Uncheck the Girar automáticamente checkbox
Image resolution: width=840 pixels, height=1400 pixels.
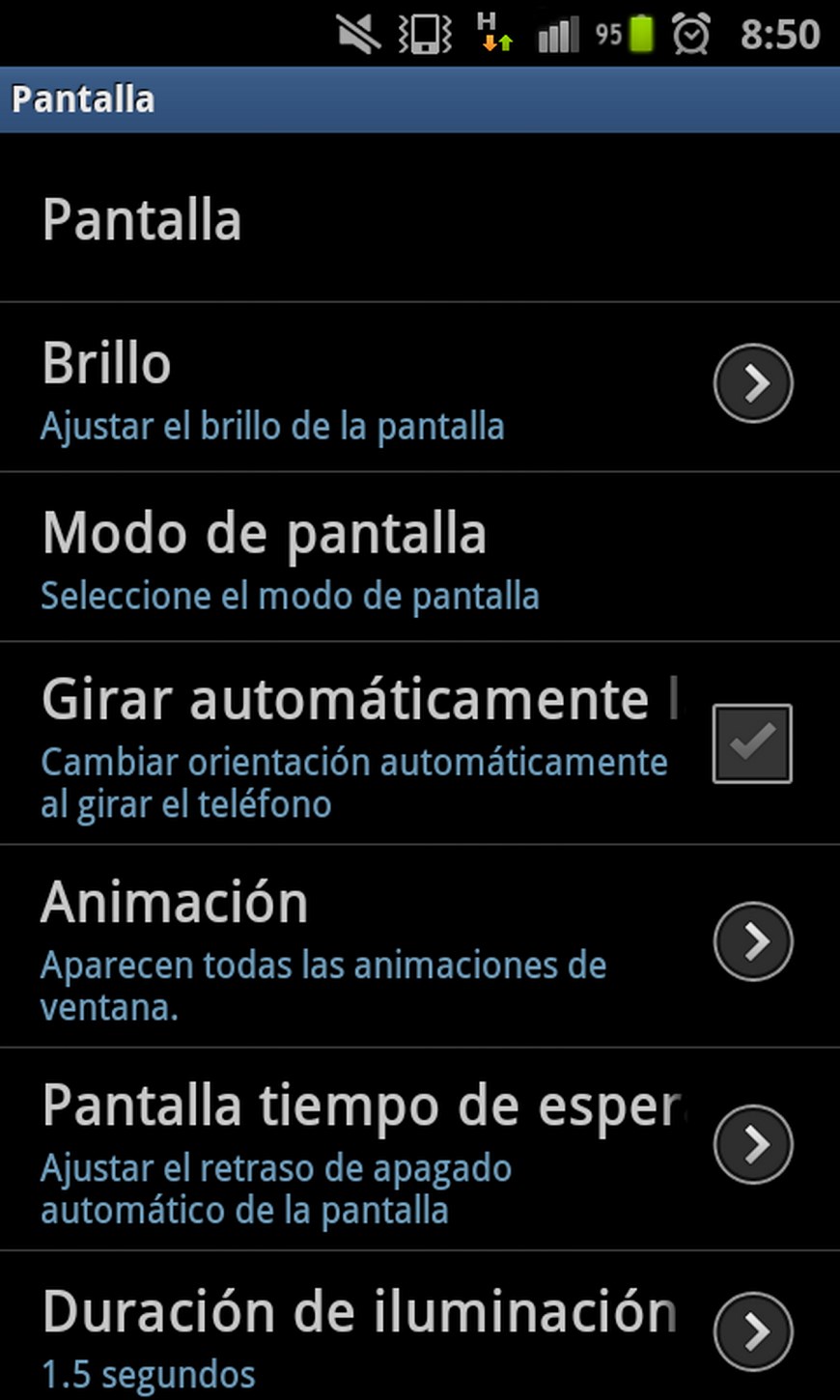click(752, 743)
